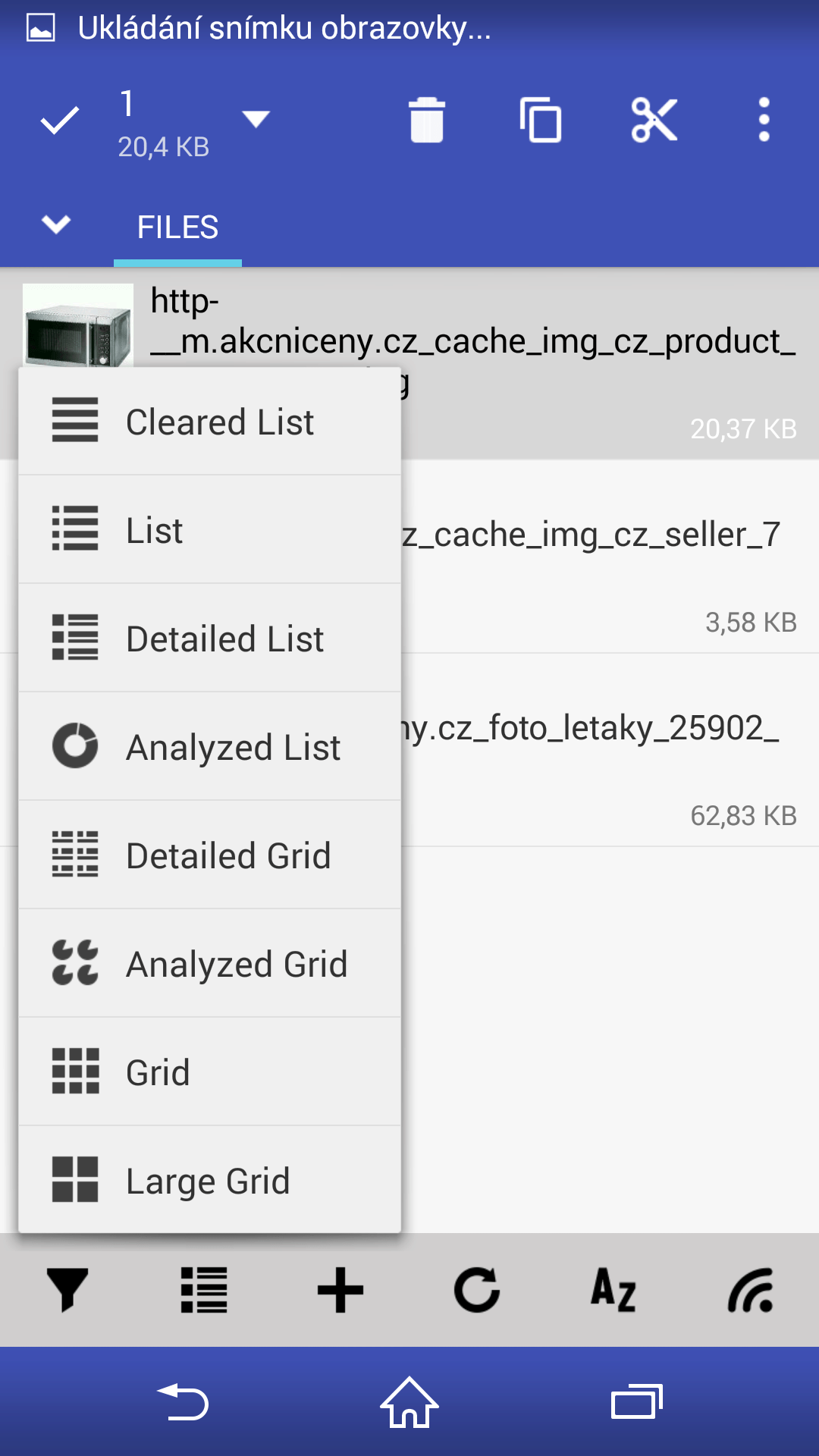Refresh the file list
The height and width of the screenshot is (1456, 819).
[x=477, y=1290]
